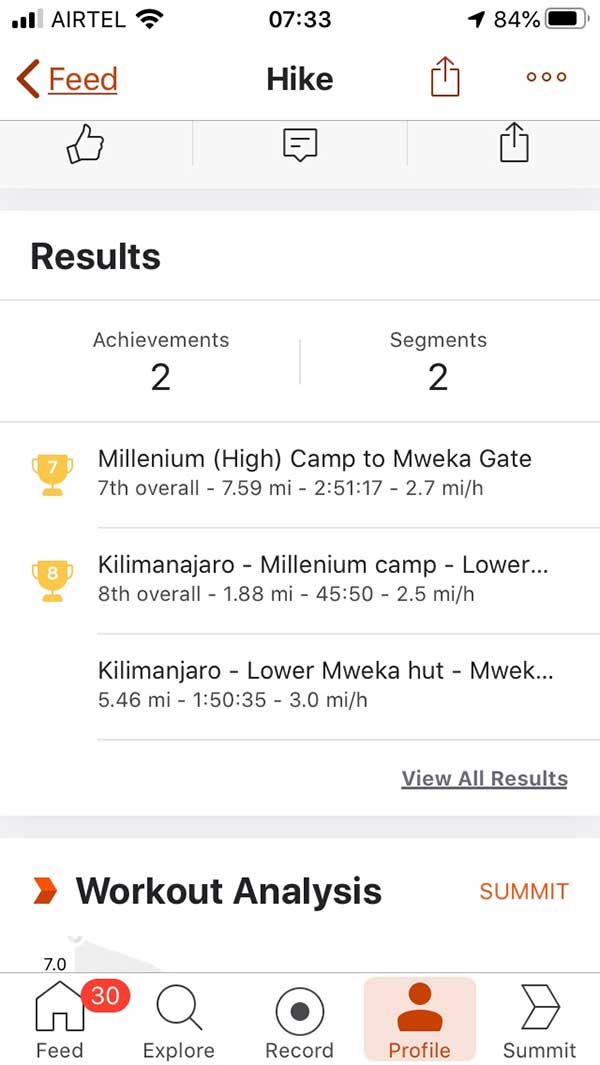Give kudos with the thumbs-up icon
The image size is (600, 1065).
coord(86,144)
